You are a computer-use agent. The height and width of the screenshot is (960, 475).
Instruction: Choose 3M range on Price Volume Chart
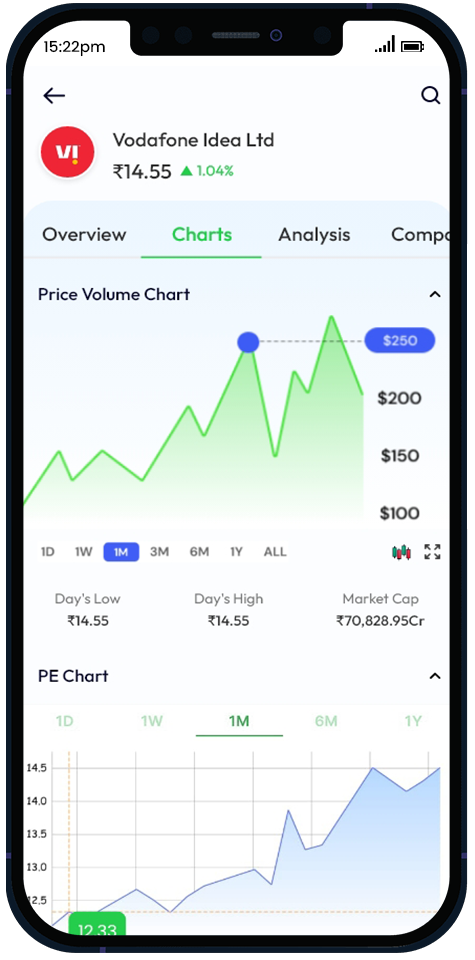click(159, 552)
